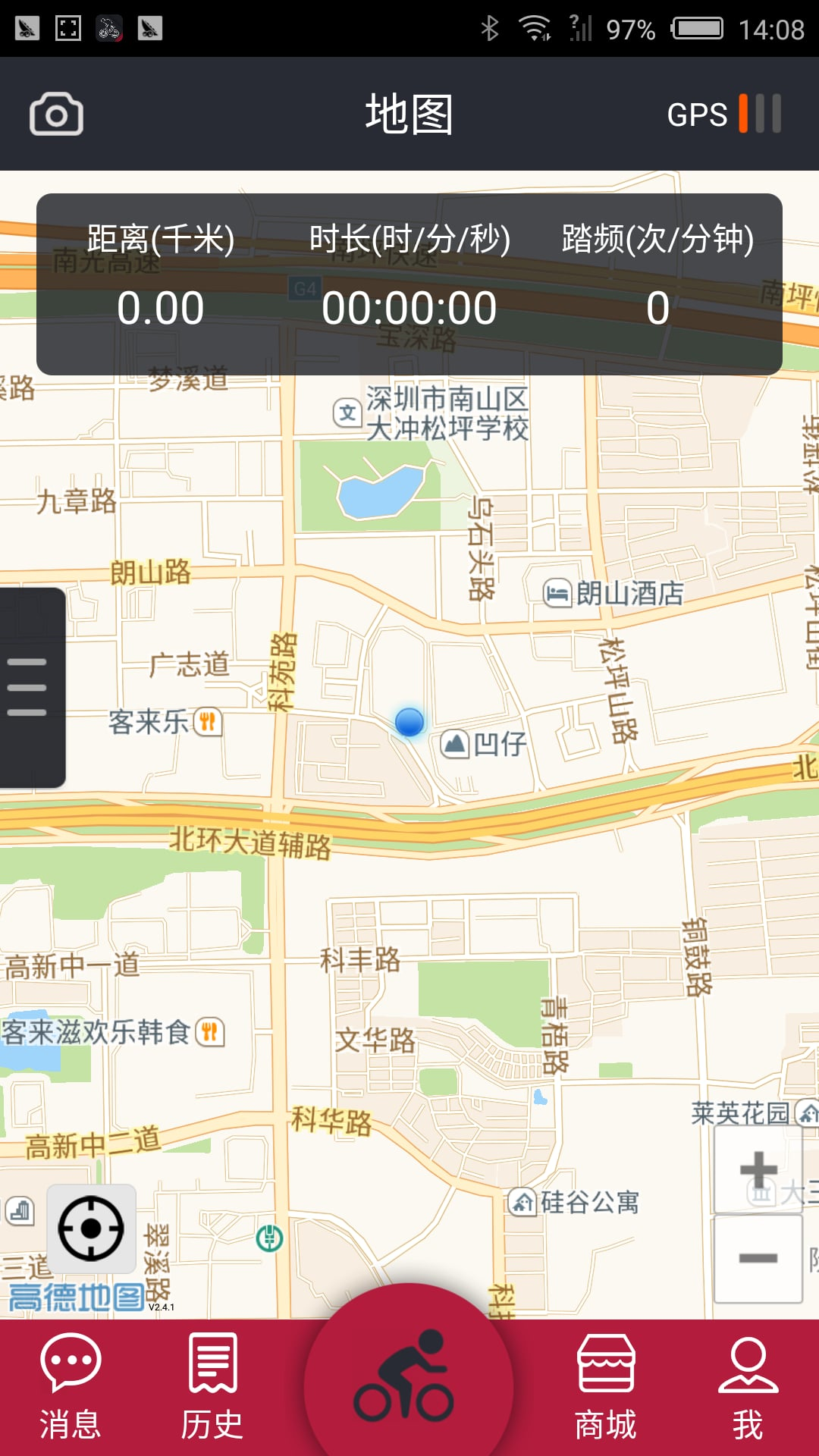Open the camera from the top bar
Screen dimensions: 819x1456
(x=56, y=115)
